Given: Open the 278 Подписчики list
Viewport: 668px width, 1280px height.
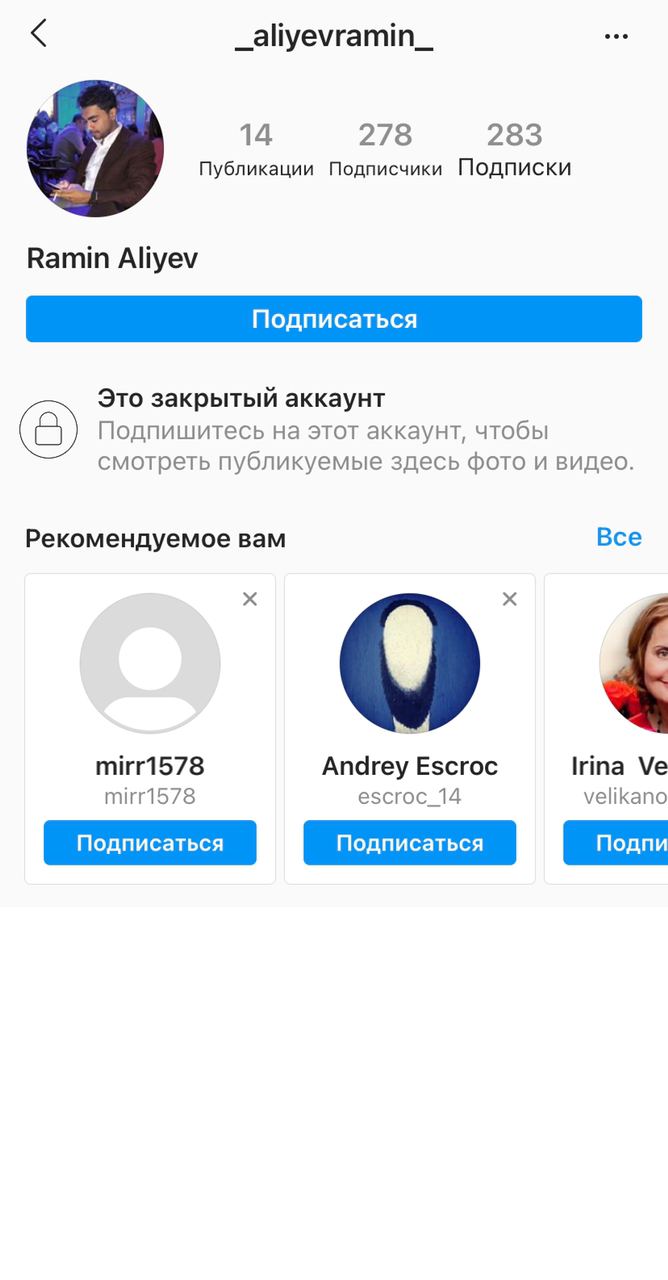Looking at the screenshot, I should [x=385, y=149].
